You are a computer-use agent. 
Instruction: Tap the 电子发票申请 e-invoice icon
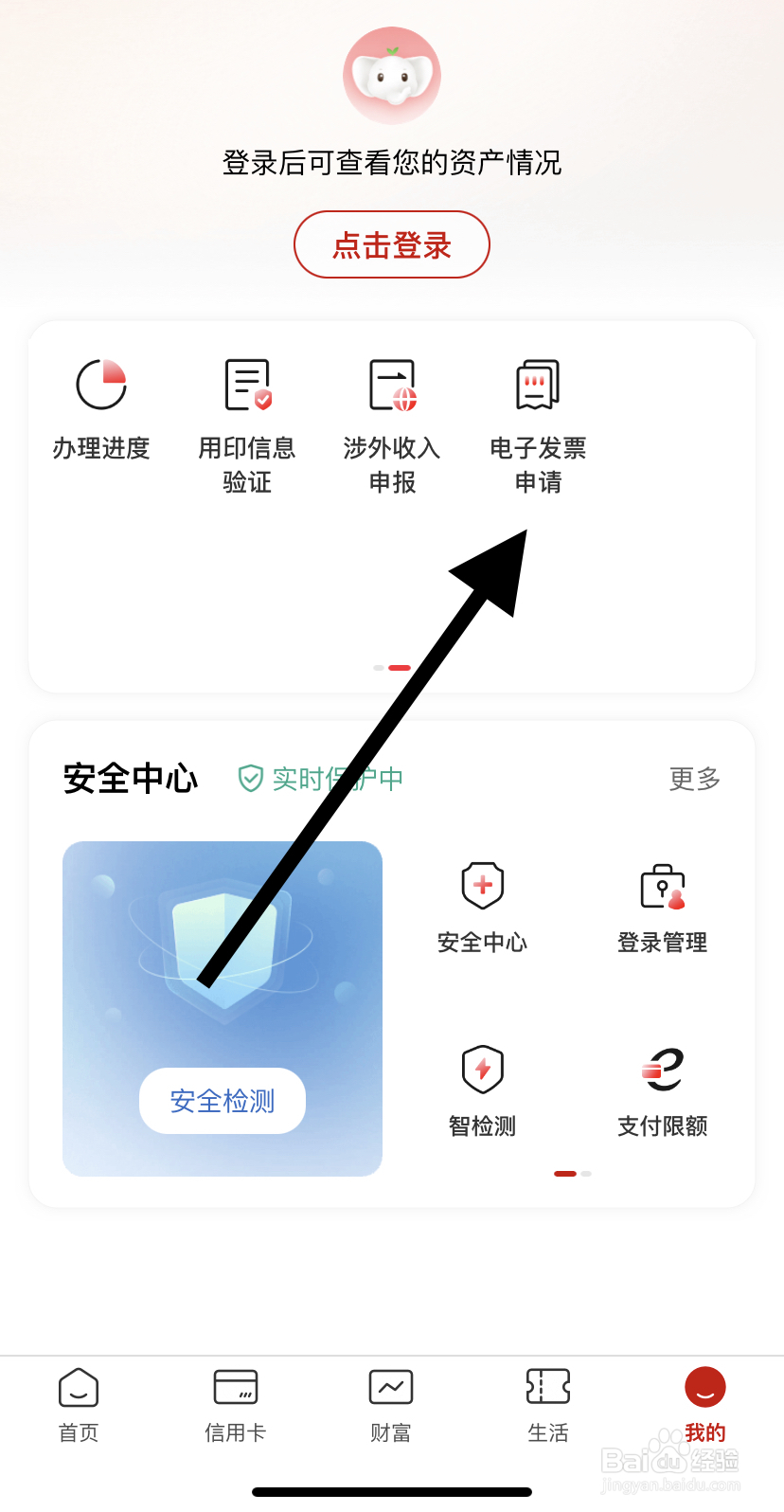coord(537,405)
